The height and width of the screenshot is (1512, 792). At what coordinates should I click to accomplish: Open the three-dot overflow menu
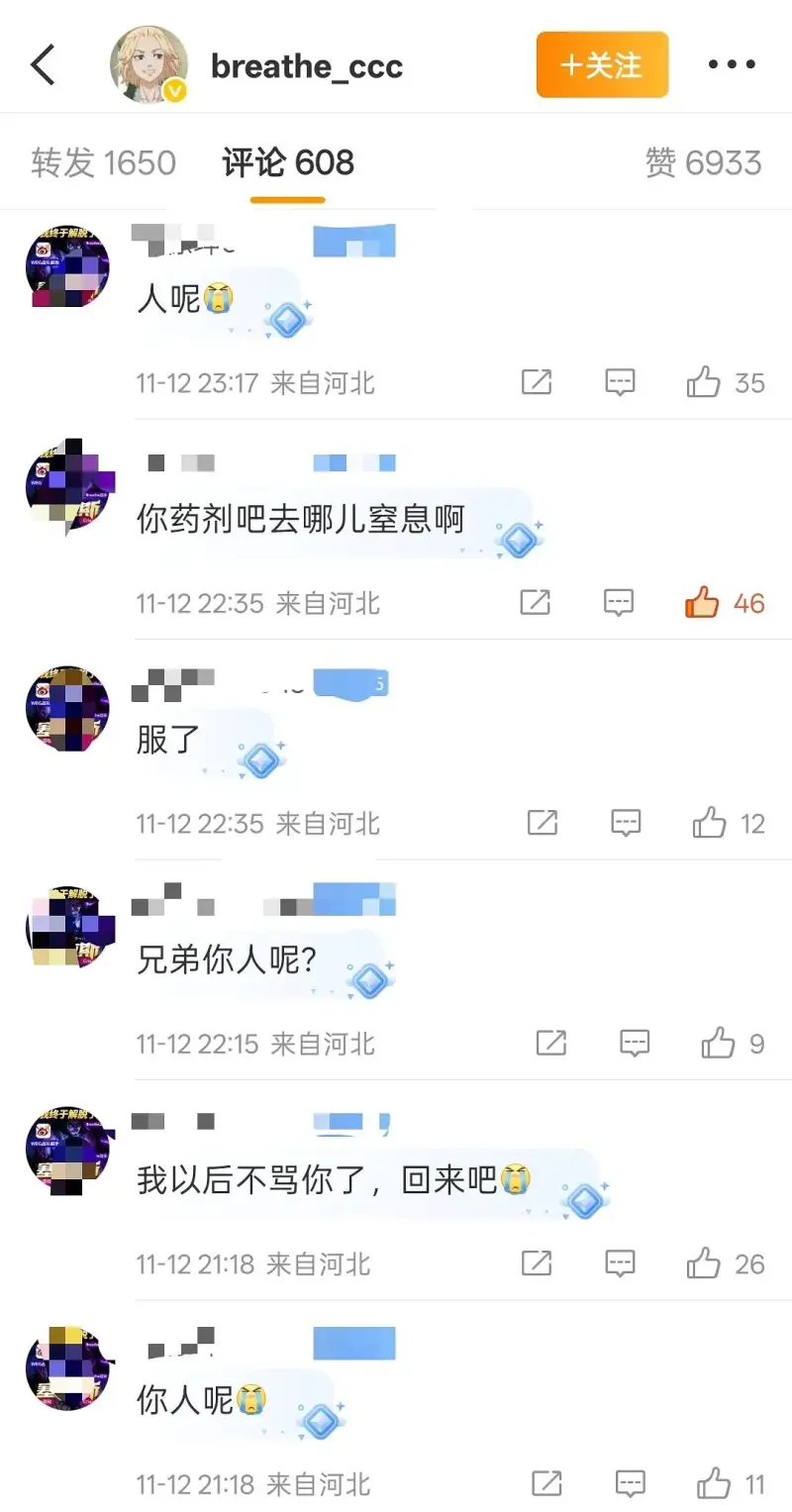pyautogui.click(x=732, y=65)
